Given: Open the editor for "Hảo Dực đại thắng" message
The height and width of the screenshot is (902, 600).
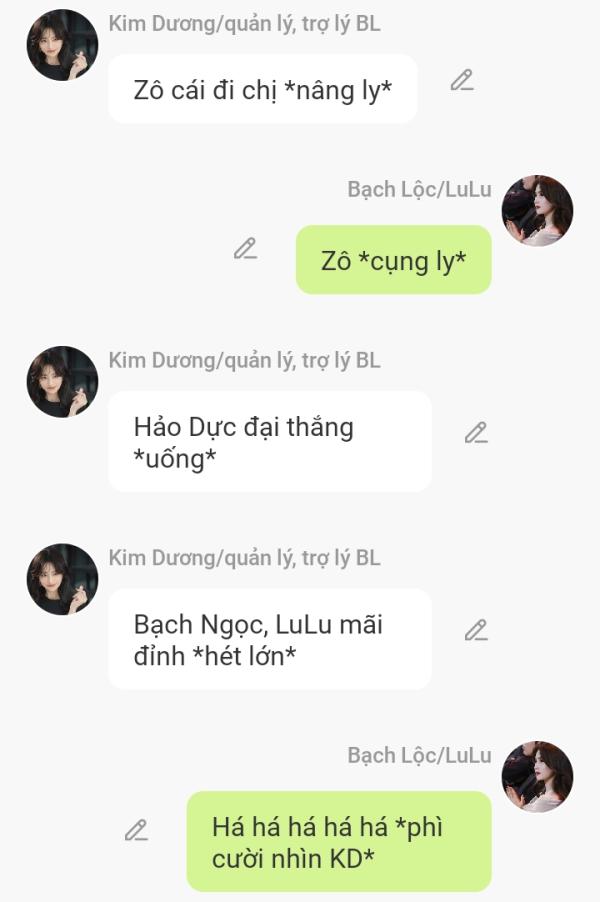Looking at the screenshot, I should 476,433.
